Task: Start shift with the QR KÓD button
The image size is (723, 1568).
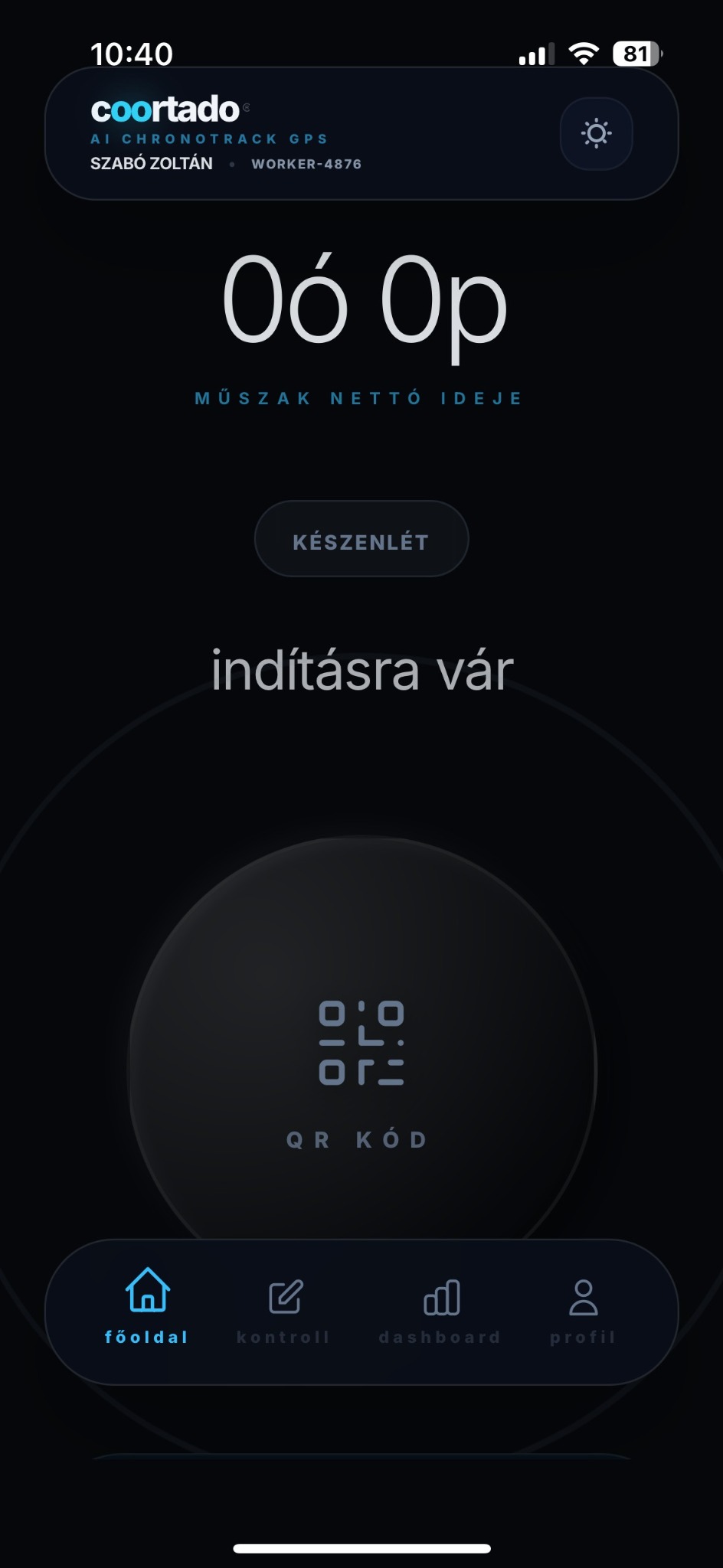Action: point(361,1068)
